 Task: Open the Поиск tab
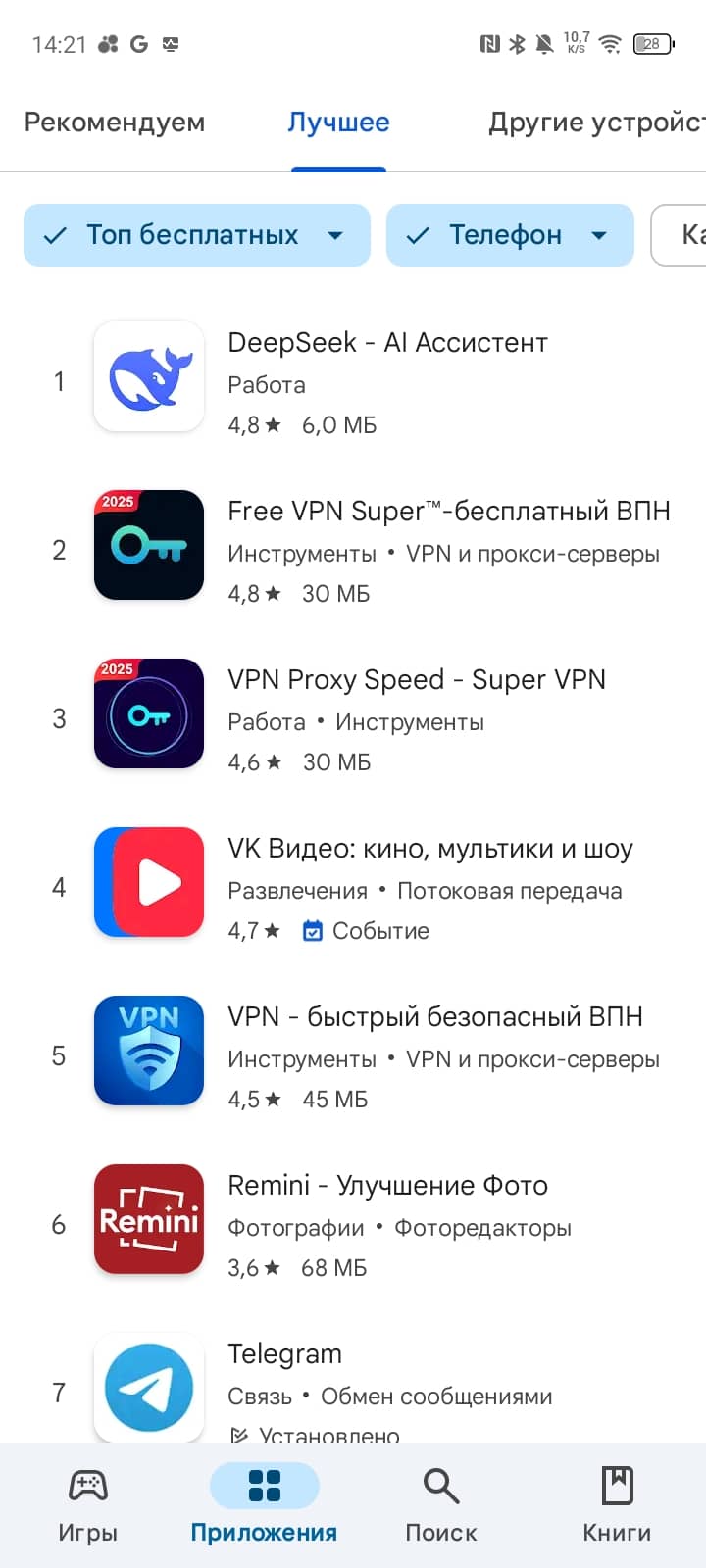click(x=441, y=1505)
